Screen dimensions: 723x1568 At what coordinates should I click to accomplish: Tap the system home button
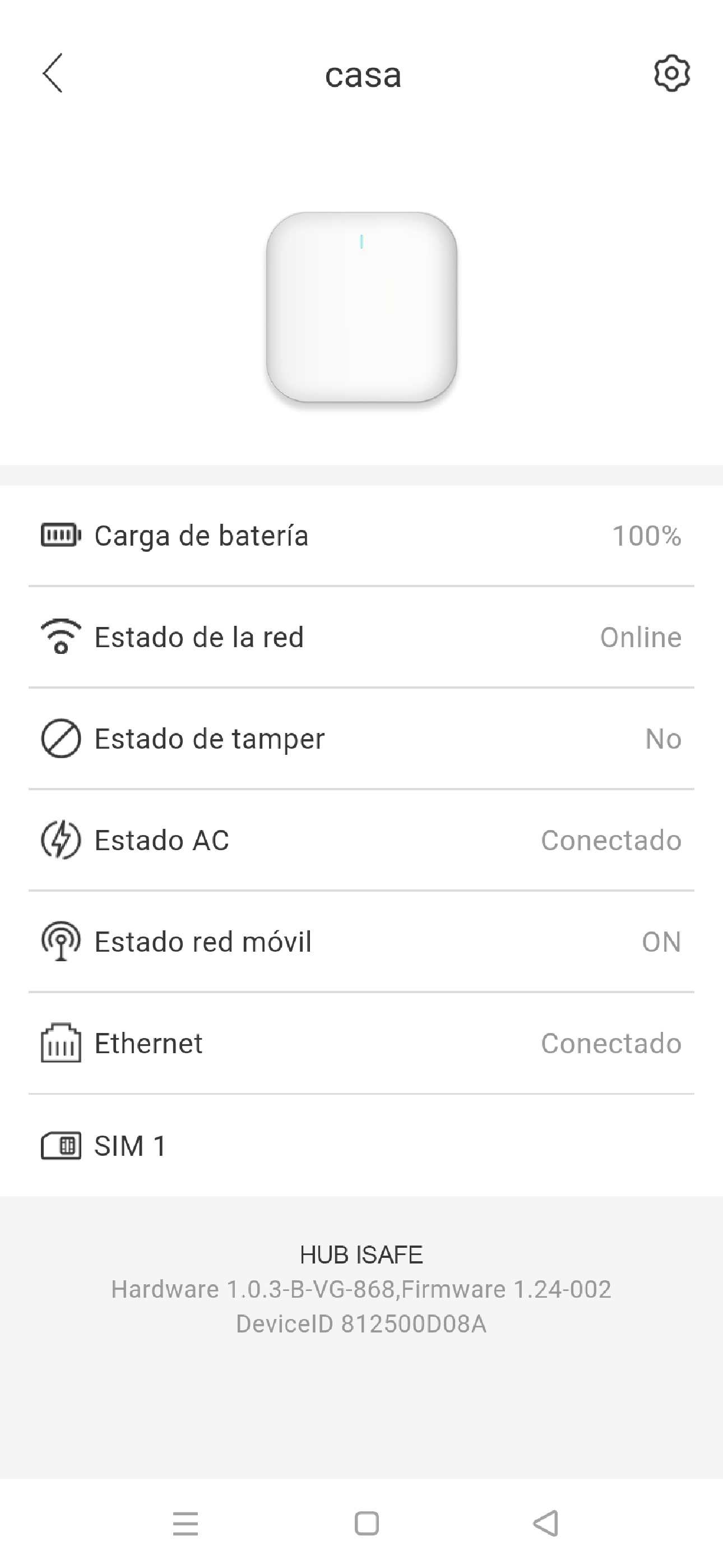[x=367, y=1524]
